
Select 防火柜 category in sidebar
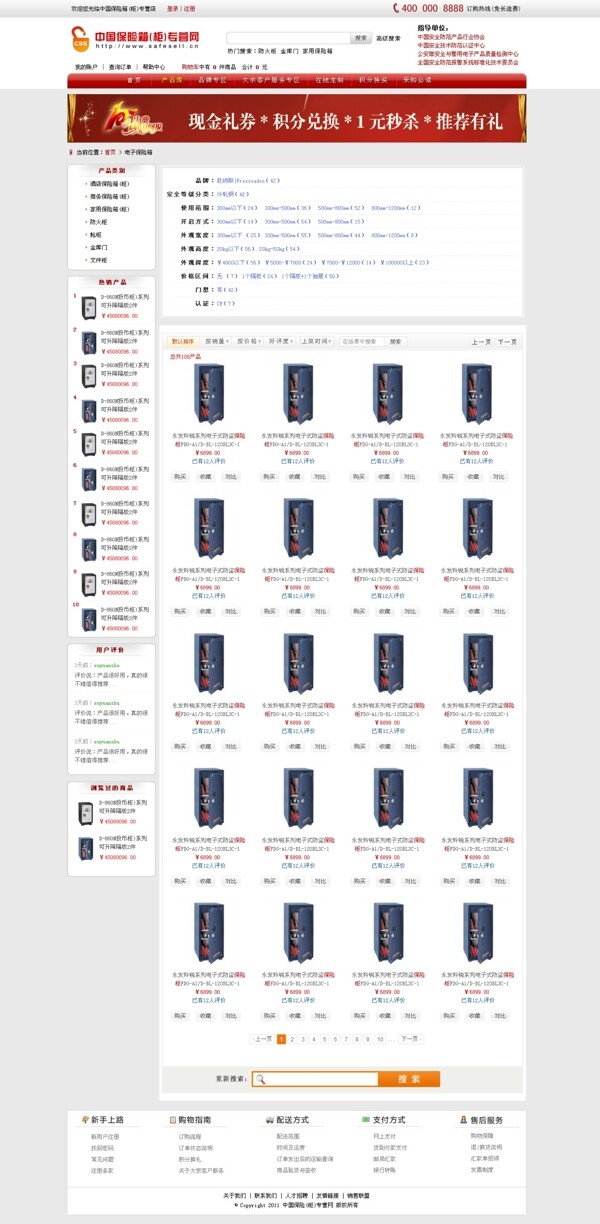coord(99,221)
